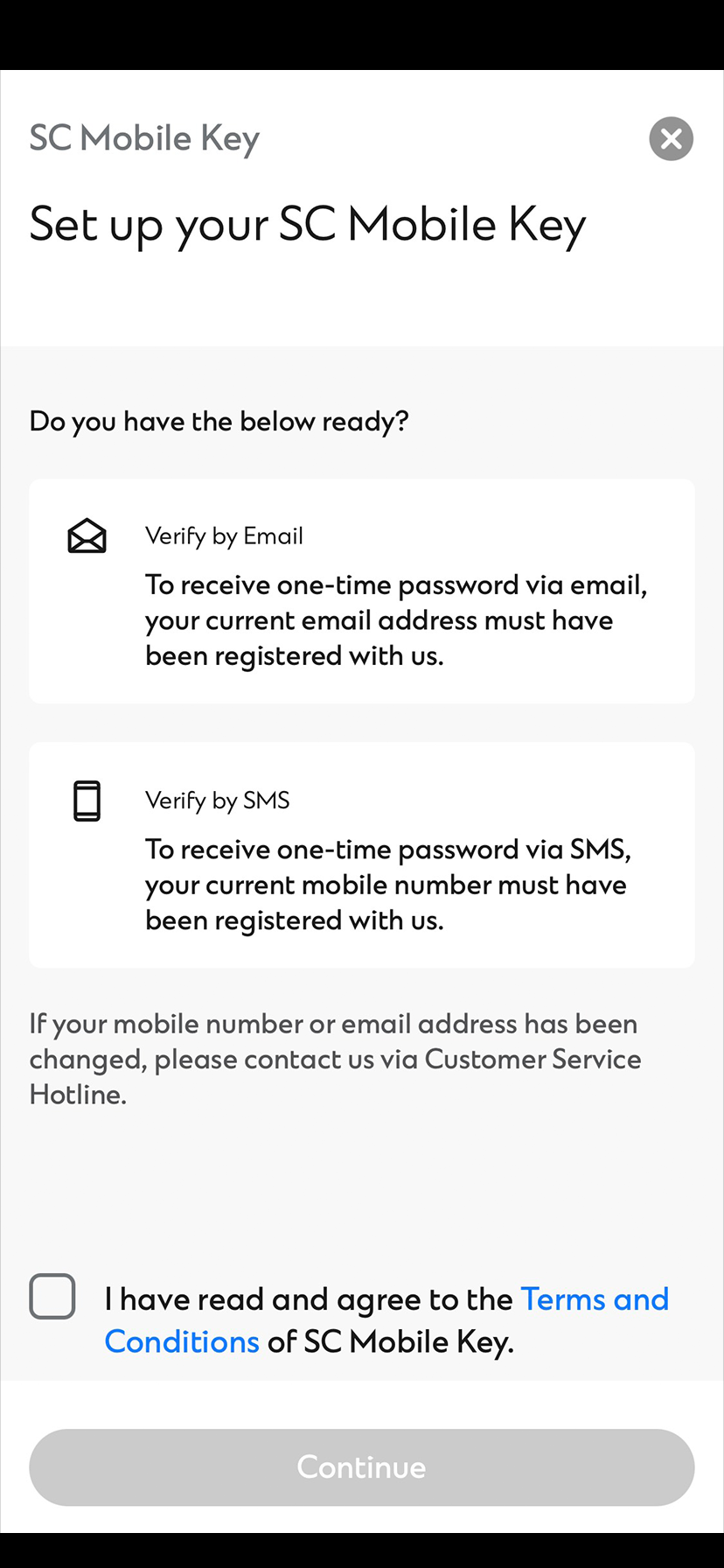Expand the Verify by SMS card
The image size is (724, 1568).
361,854
